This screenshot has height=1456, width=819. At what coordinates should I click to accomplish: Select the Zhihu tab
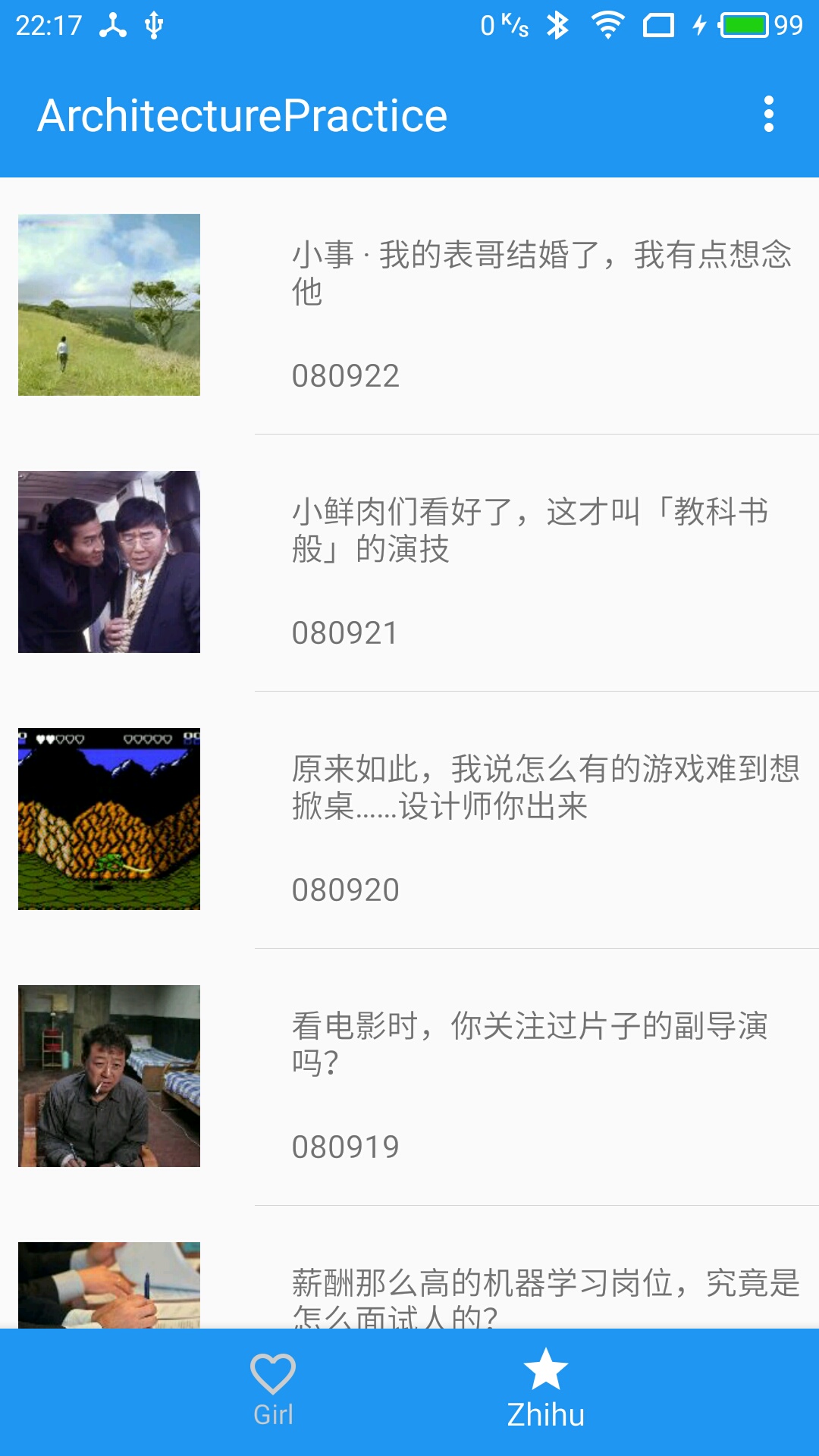click(x=546, y=1391)
